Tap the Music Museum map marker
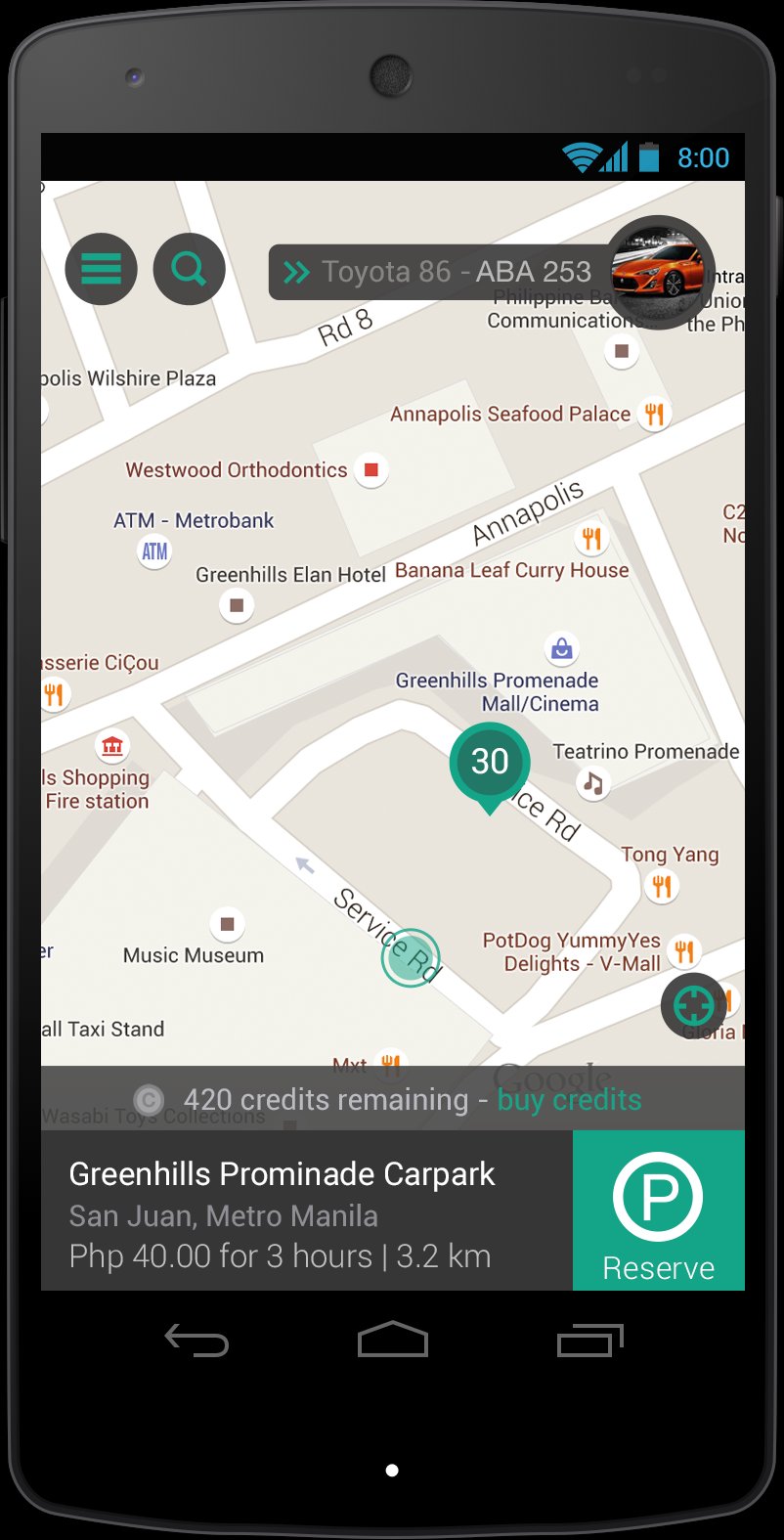The image size is (784, 1540). [x=227, y=922]
